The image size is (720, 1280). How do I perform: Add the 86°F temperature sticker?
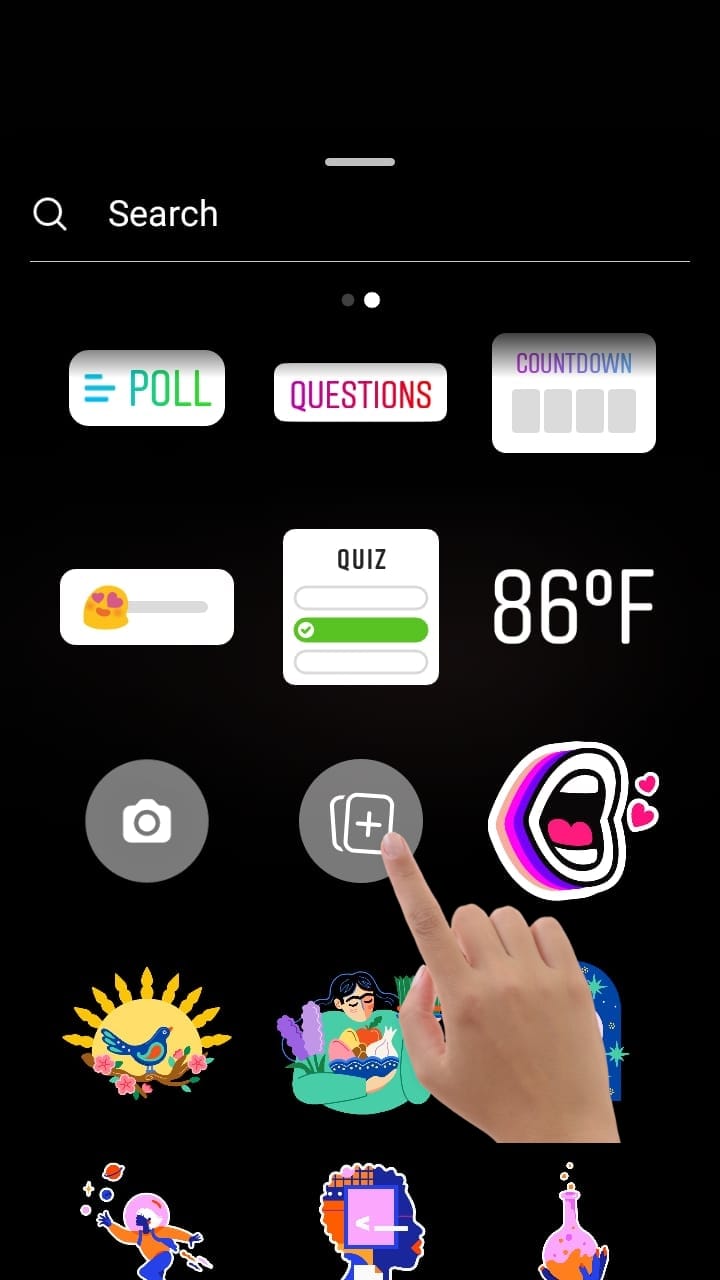point(574,607)
